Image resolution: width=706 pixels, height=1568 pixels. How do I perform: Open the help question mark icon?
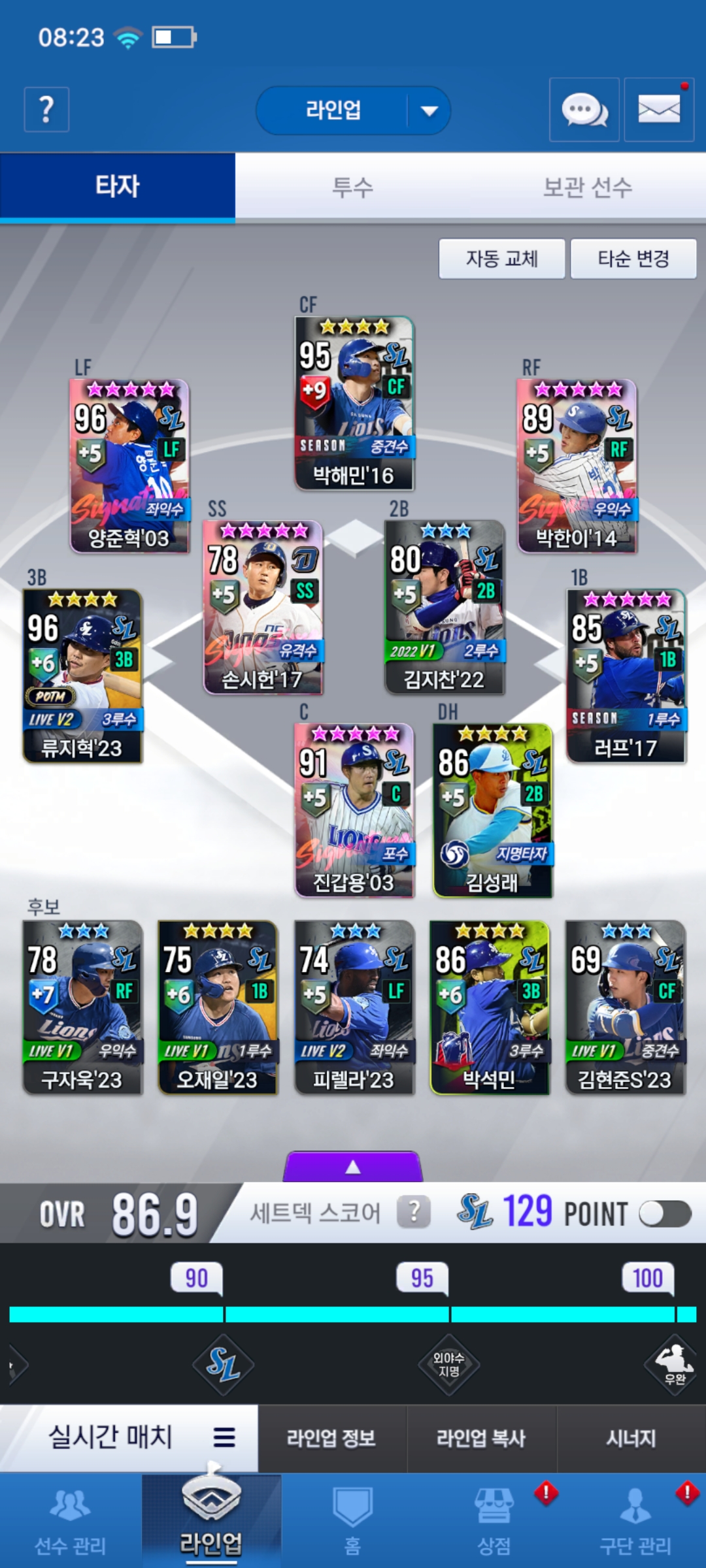click(x=46, y=109)
